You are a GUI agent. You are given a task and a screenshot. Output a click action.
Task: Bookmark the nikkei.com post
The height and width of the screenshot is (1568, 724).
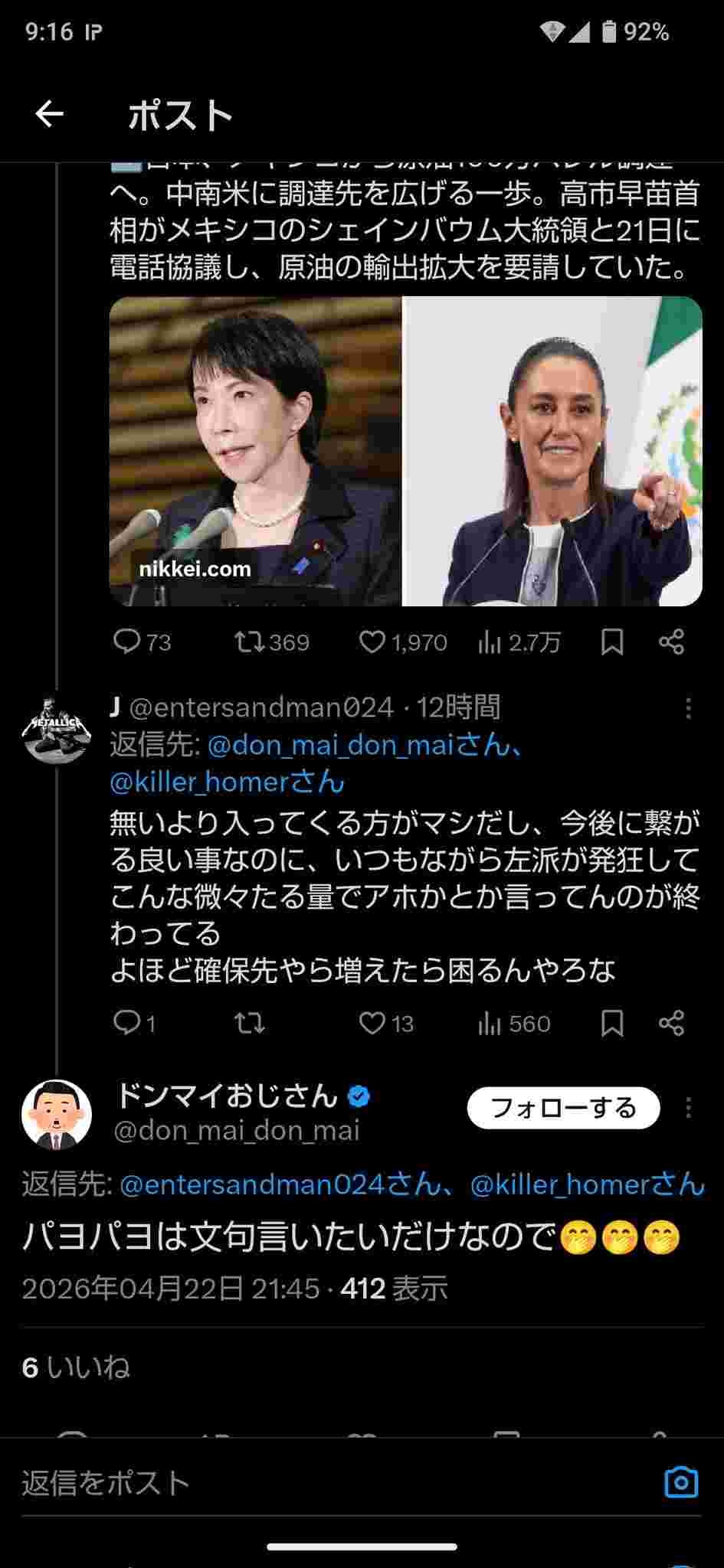[611, 642]
